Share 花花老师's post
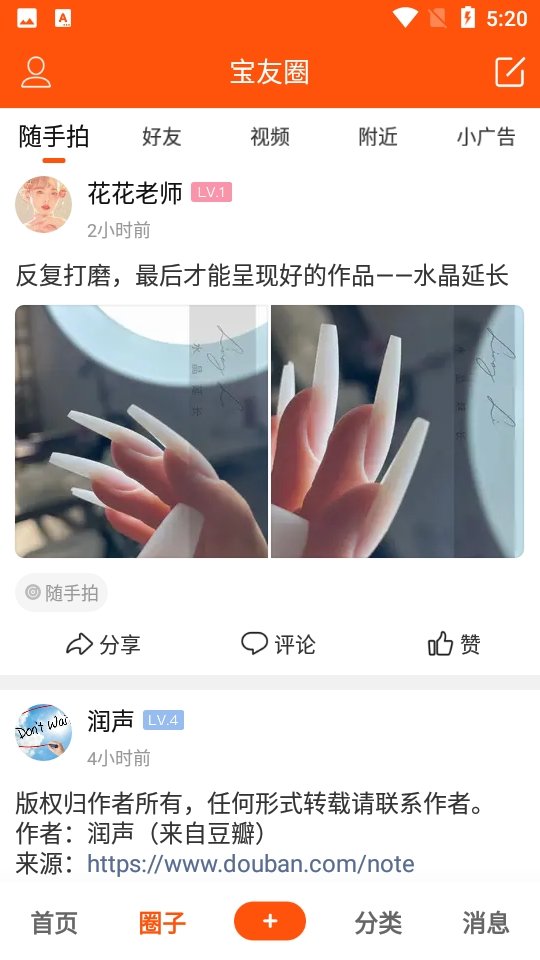The height and width of the screenshot is (960, 540). [x=103, y=644]
